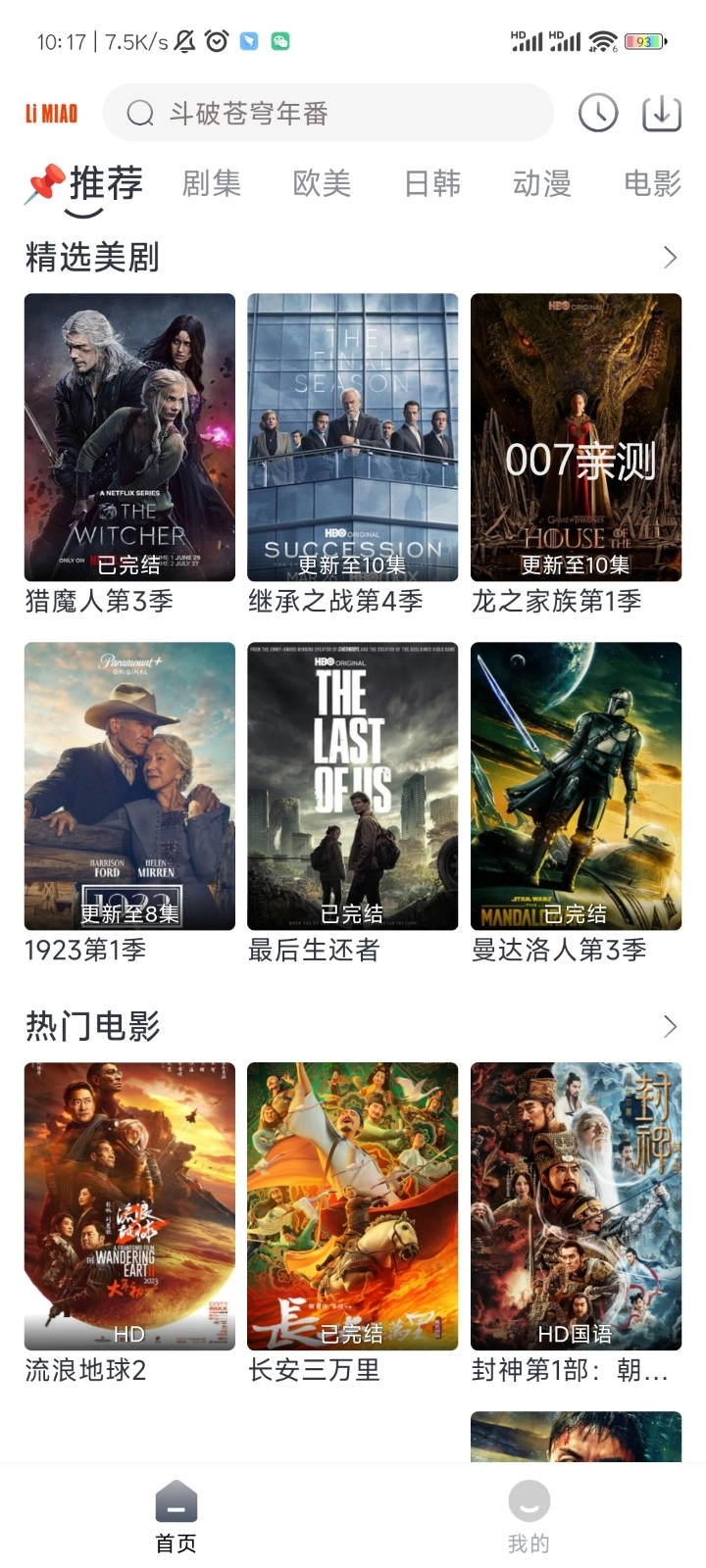Open the full American dramas list chevron

pyautogui.click(x=671, y=257)
